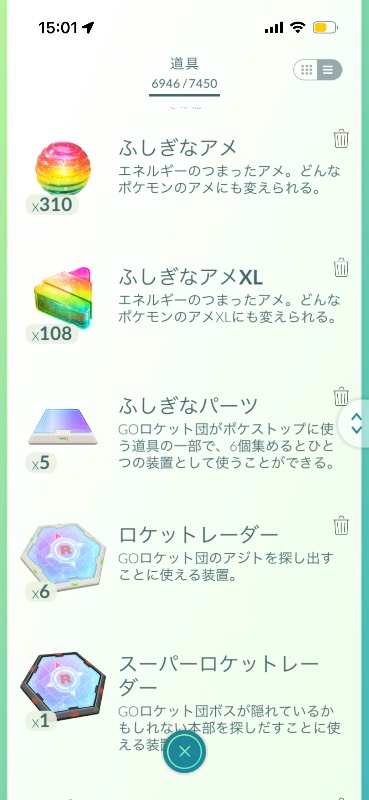Screen dimensions: 369x800
Task: Tap trash icon for ふしぎなアメXL
Action: click(341, 267)
